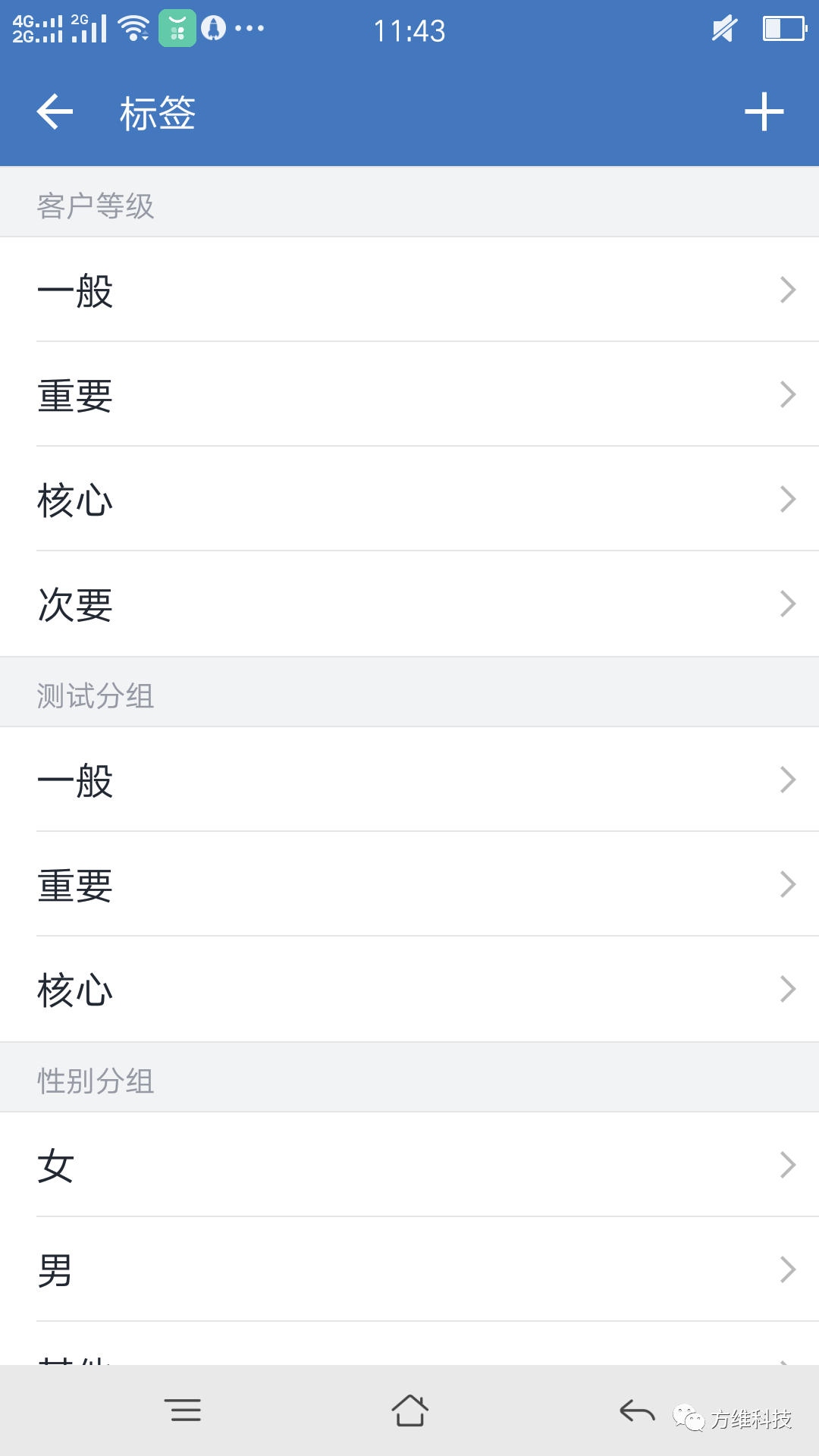Open the 女 tag
The width and height of the screenshot is (819, 1456).
pyautogui.click(x=409, y=1165)
